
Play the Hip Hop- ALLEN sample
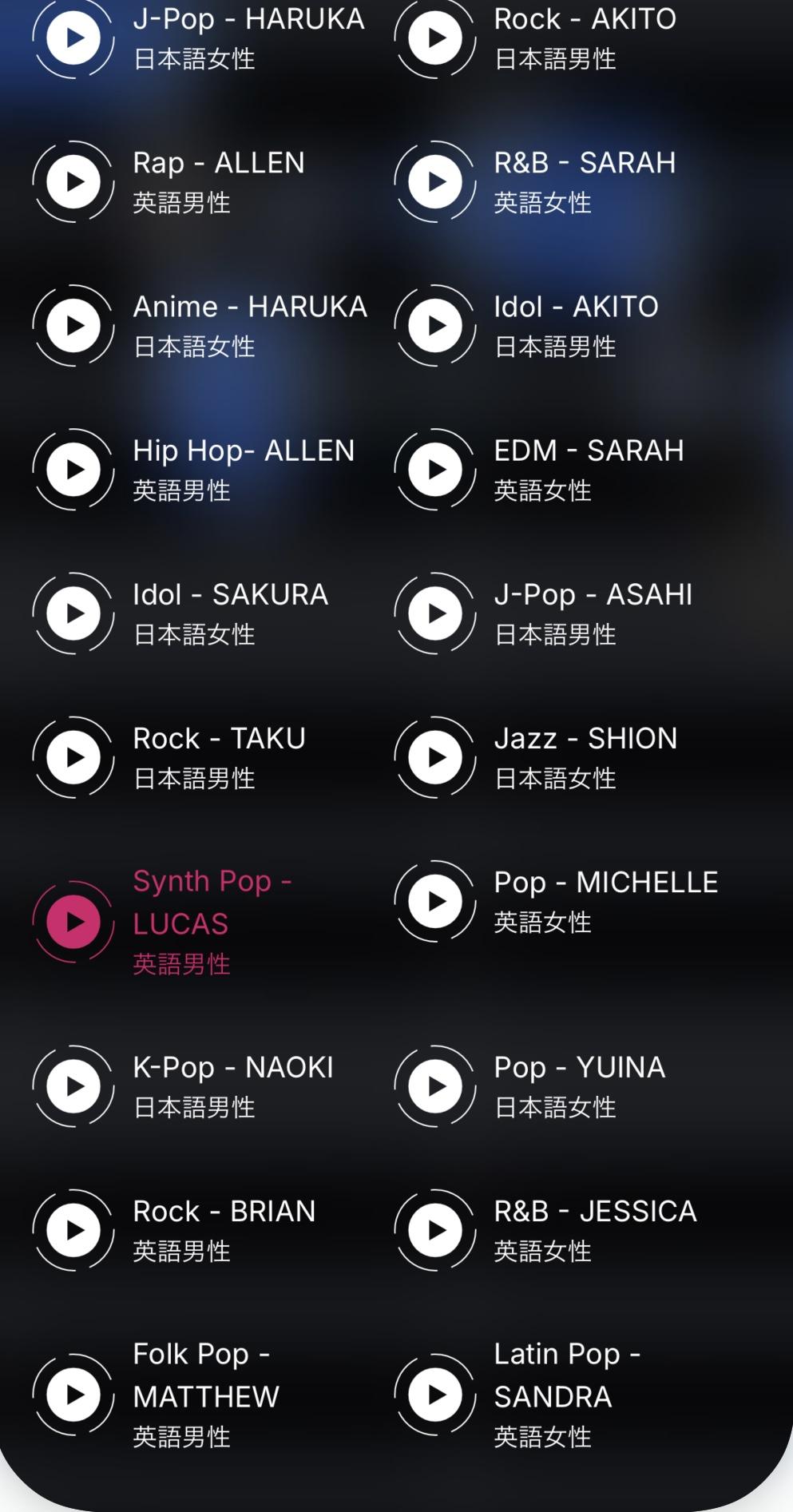click(x=73, y=469)
